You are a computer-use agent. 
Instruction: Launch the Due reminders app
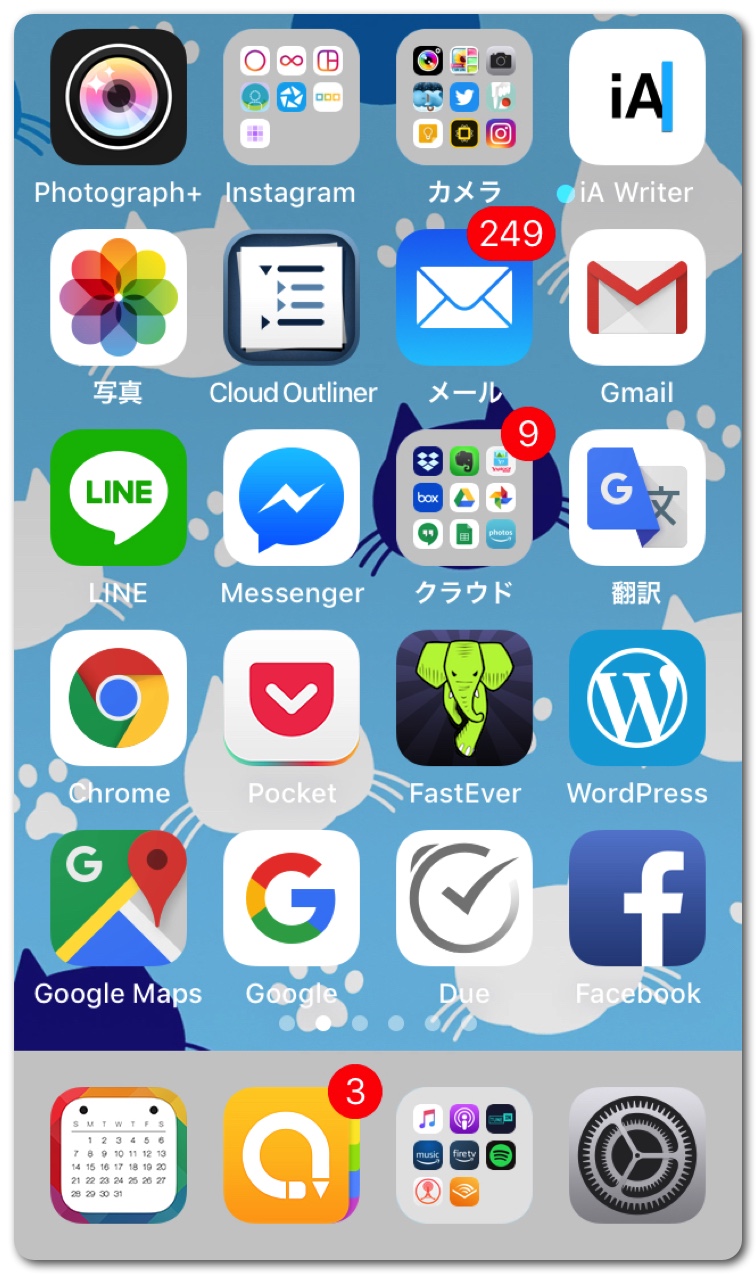pos(464,897)
